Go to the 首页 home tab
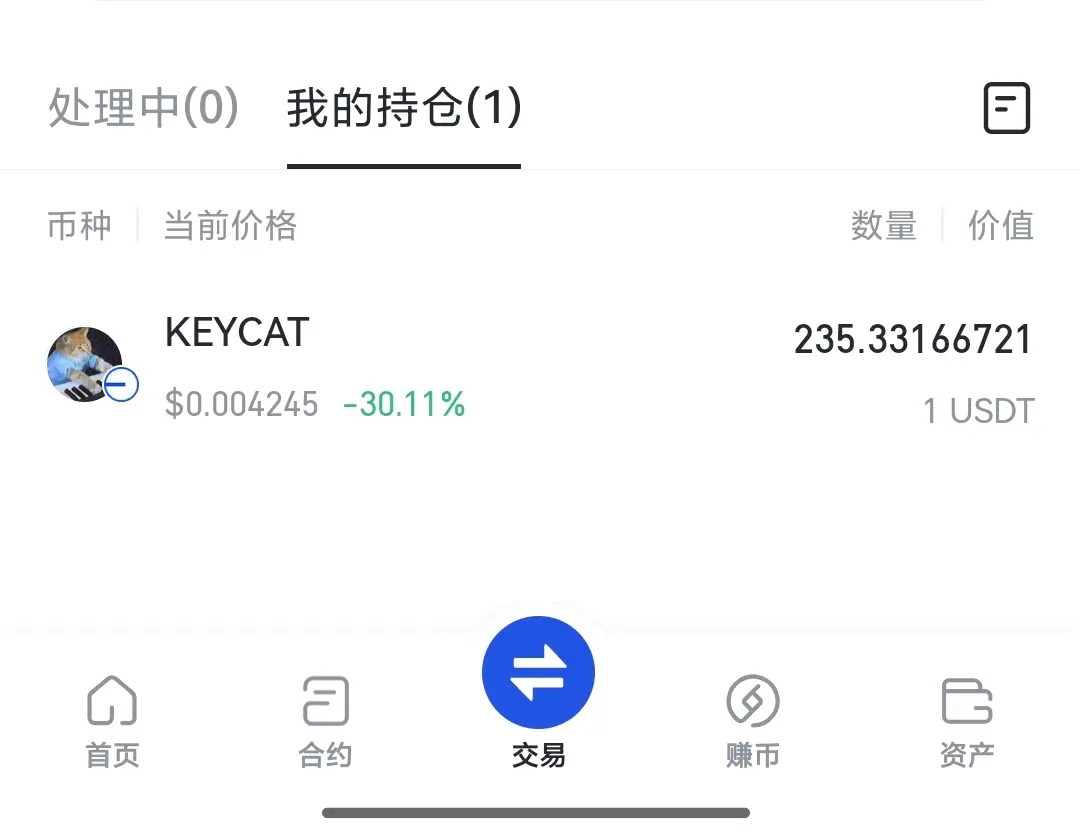The height and width of the screenshot is (835, 1080). pyautogui.click(x=112, y=720)
